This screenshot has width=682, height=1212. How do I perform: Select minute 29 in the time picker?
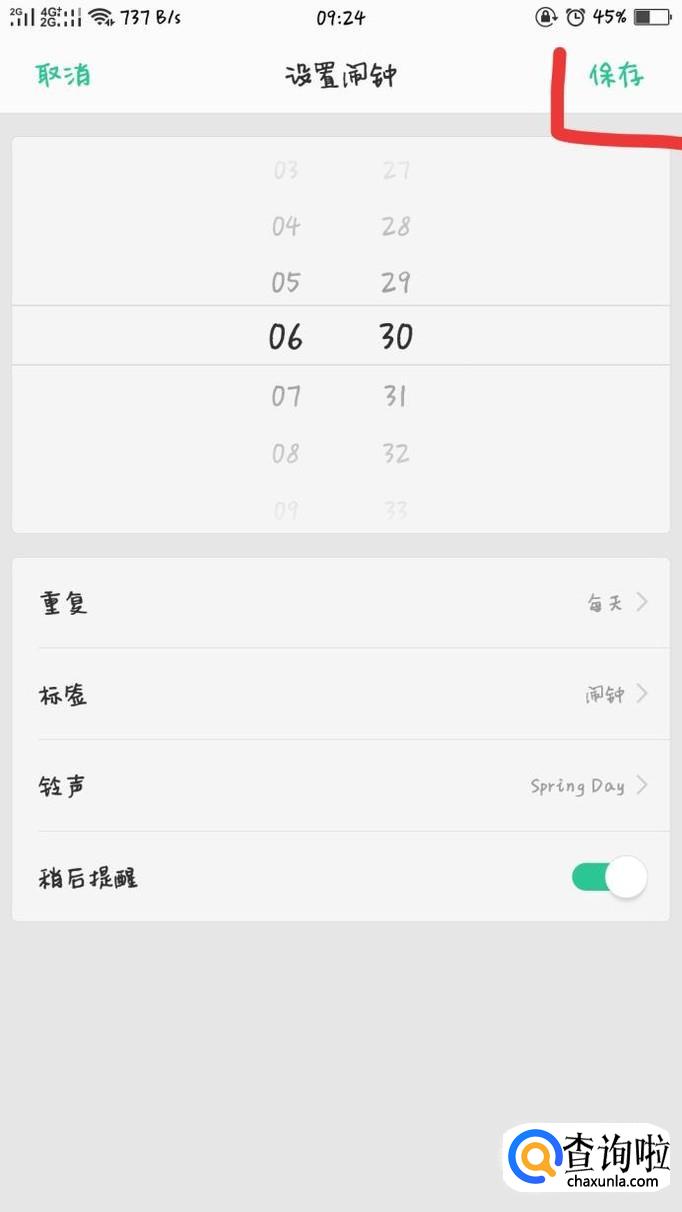click(396, 283)
